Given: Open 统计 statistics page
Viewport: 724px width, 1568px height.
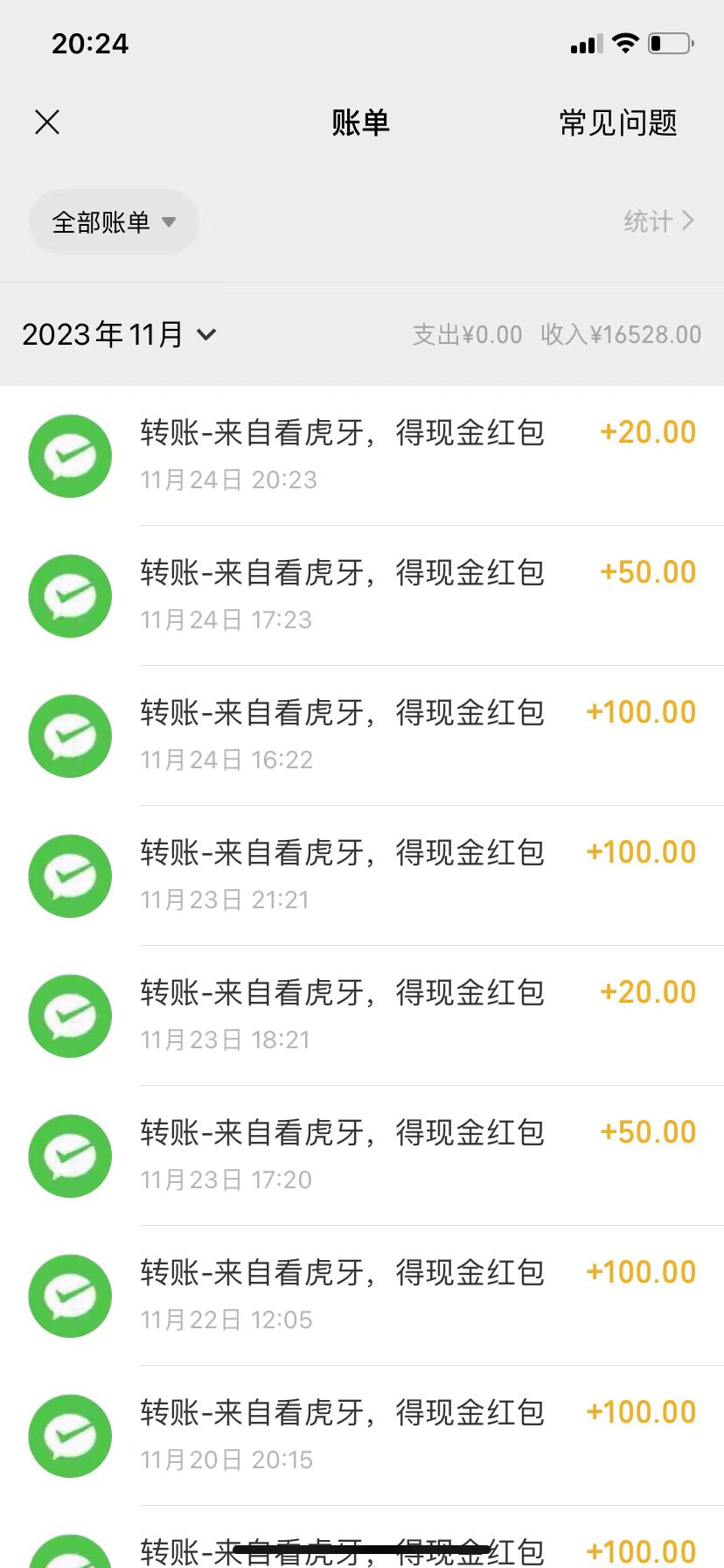Looking at the screenshot, I should pos(658,221).
